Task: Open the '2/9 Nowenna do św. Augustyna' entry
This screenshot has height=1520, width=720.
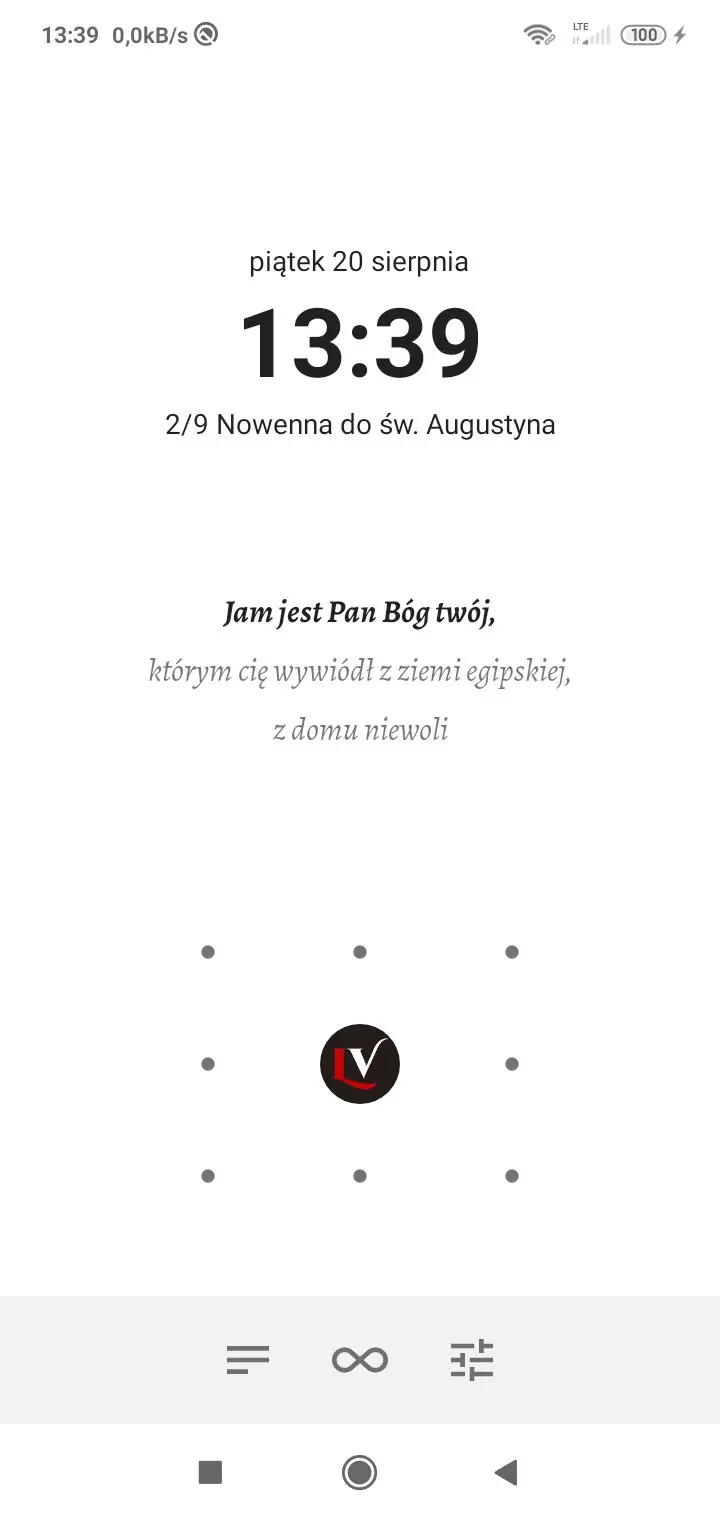Action: pos(360,424)
